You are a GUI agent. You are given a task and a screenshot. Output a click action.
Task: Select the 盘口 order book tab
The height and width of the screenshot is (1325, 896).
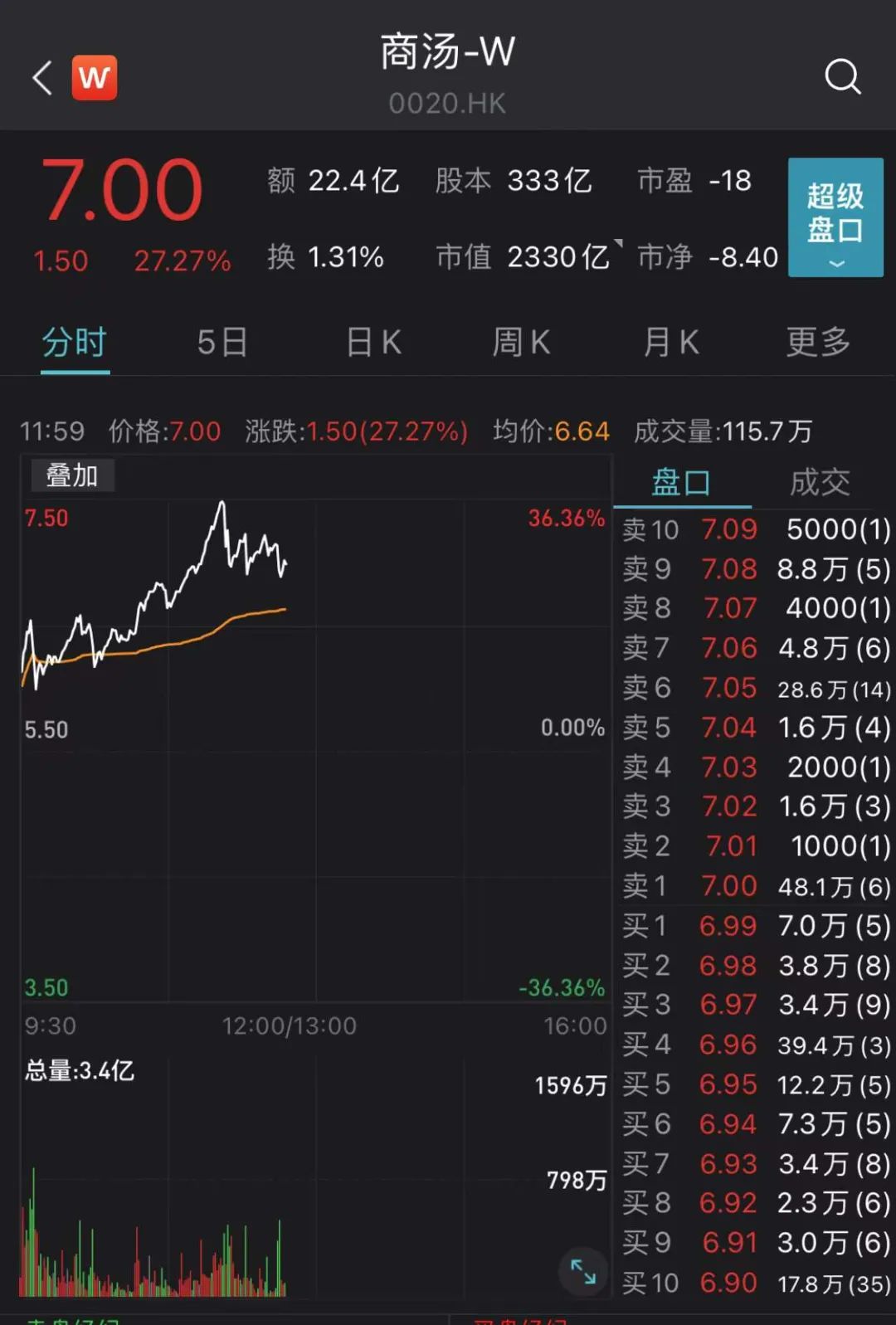pyautogui.click(x=681, y=482)
